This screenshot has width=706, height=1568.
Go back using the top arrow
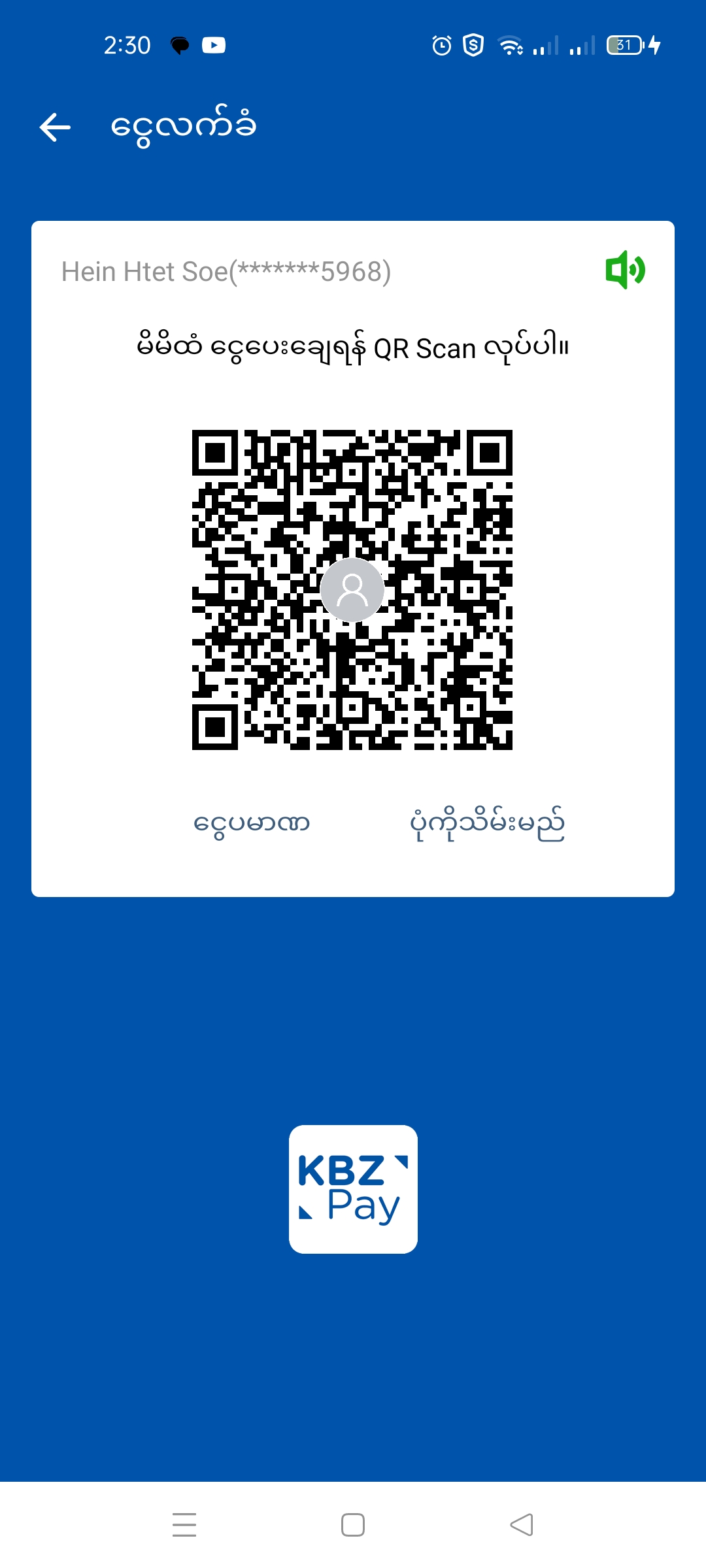[55, 127]
